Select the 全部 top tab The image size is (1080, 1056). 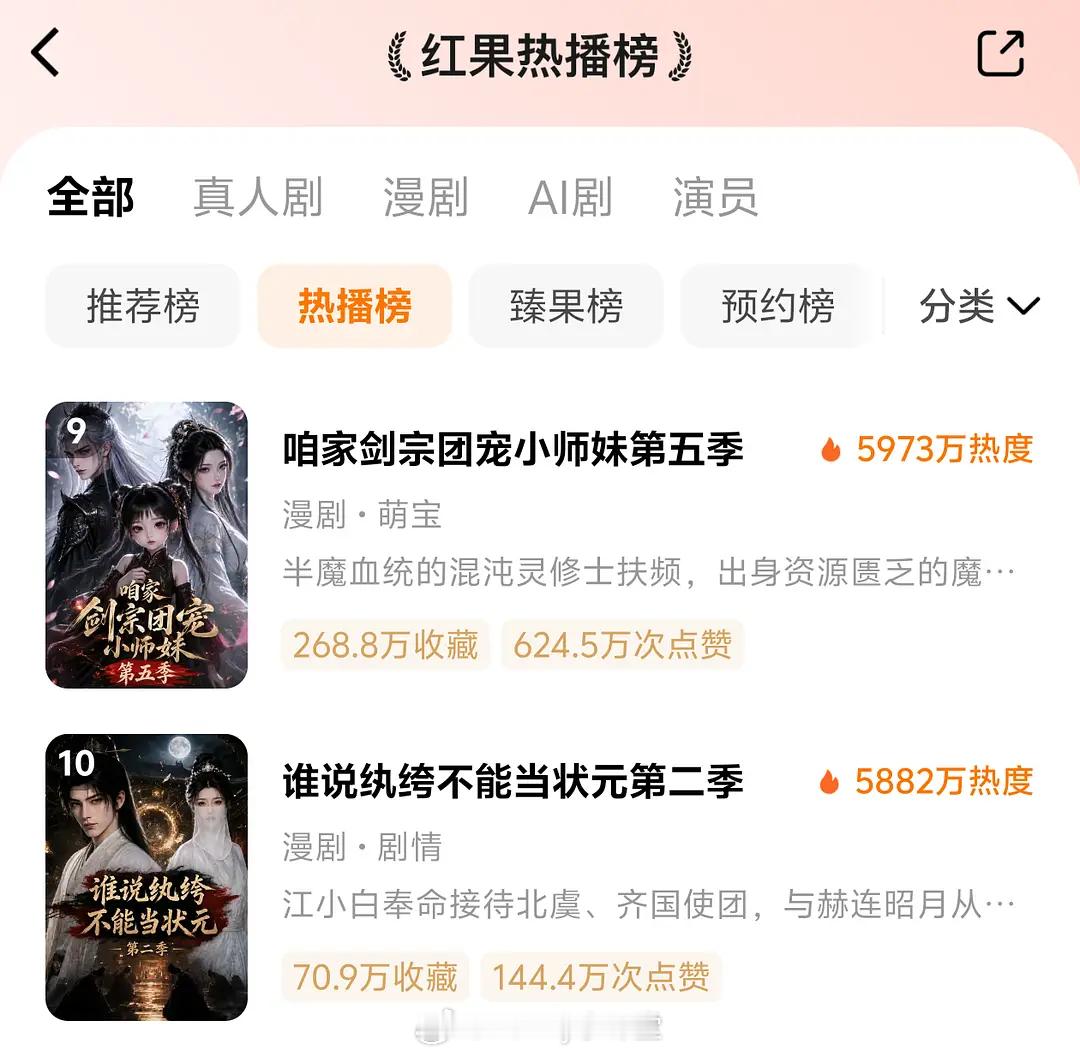[x=90, y=197]
